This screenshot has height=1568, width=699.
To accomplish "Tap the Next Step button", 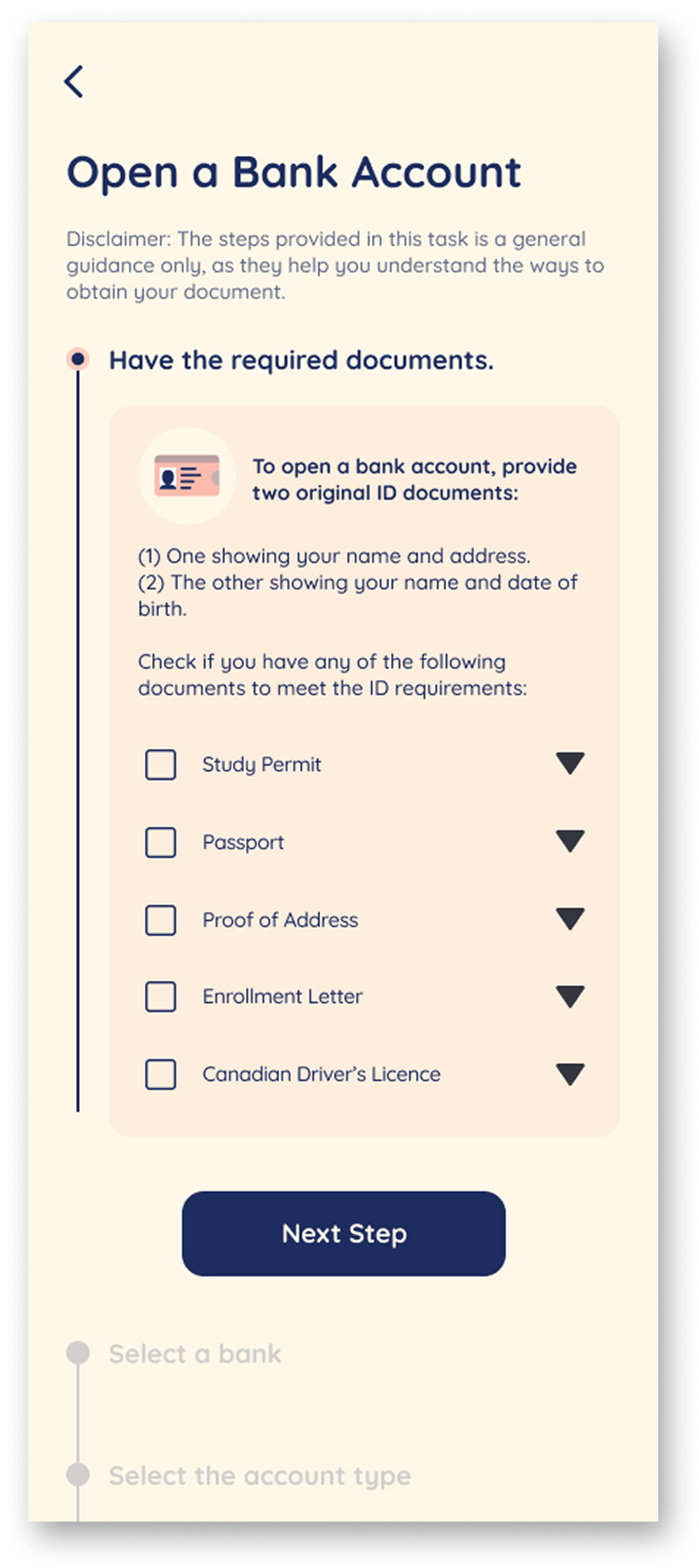I will coord(343,1233).
